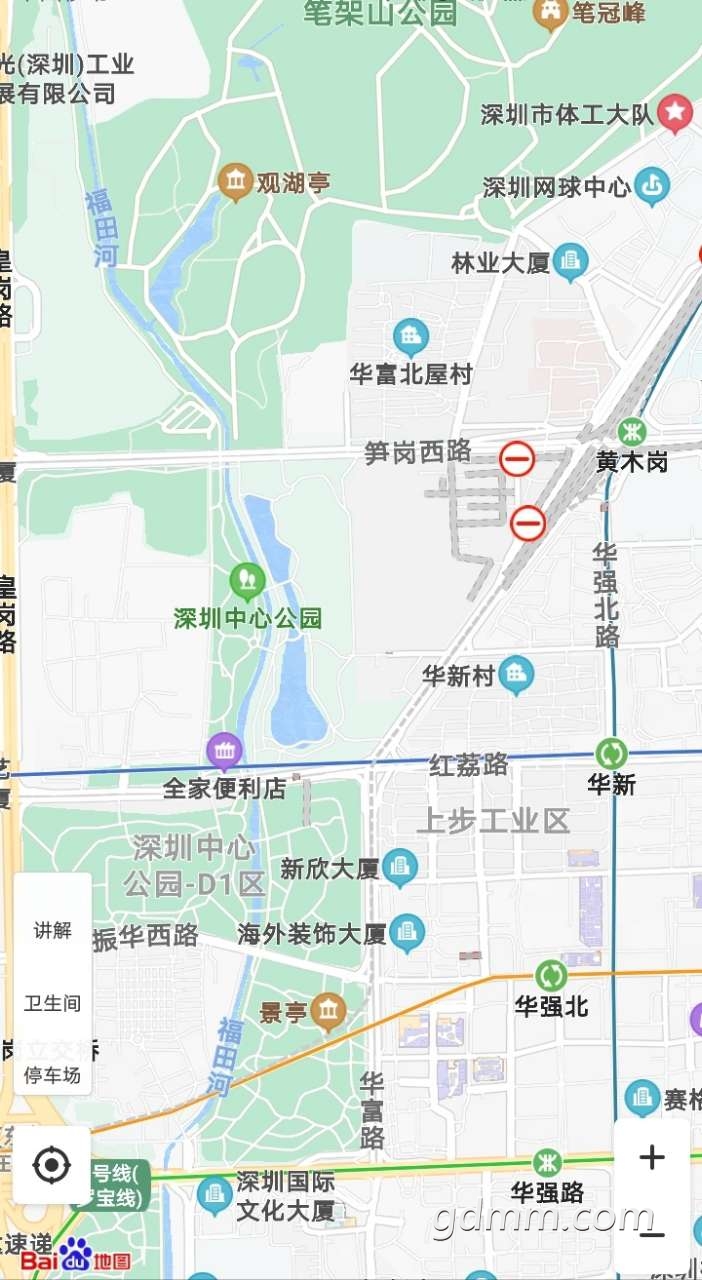Zoom out with the minus button

pos(652,1234)
